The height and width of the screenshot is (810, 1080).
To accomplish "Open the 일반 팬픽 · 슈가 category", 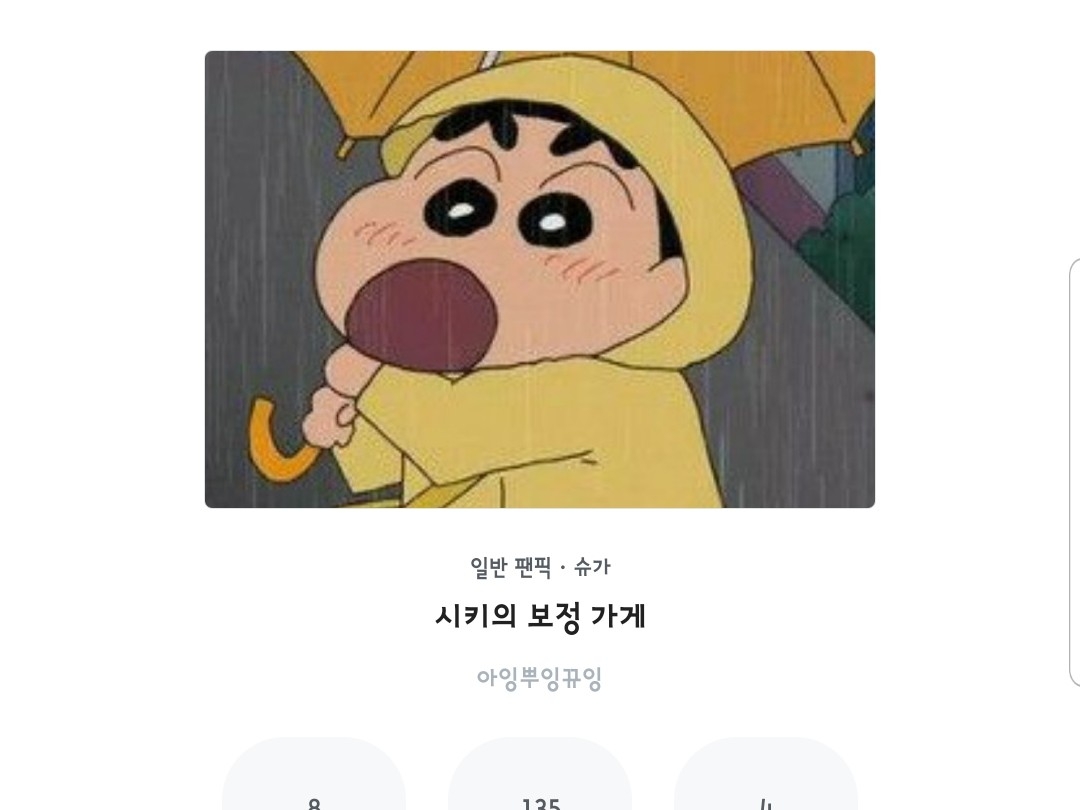I will (539, 567).
